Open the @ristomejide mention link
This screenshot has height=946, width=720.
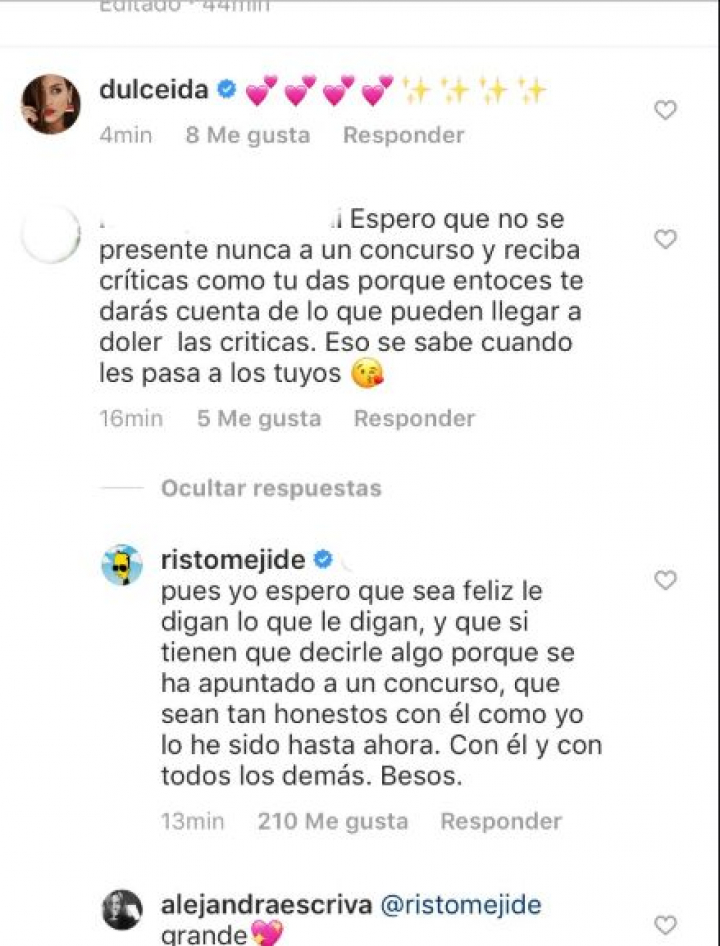pos(460,906)
